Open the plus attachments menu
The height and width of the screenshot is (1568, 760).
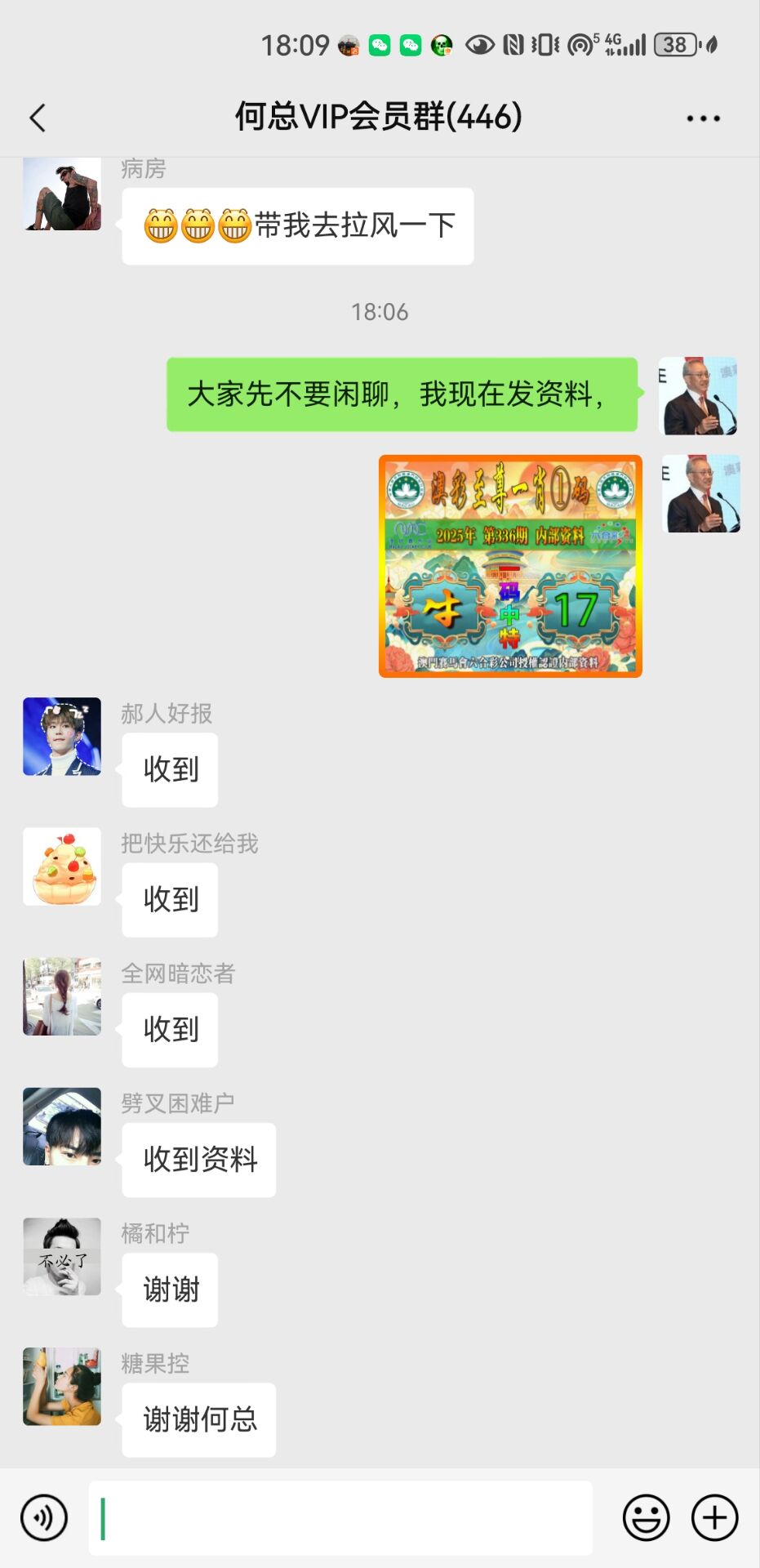point(714,1517)
